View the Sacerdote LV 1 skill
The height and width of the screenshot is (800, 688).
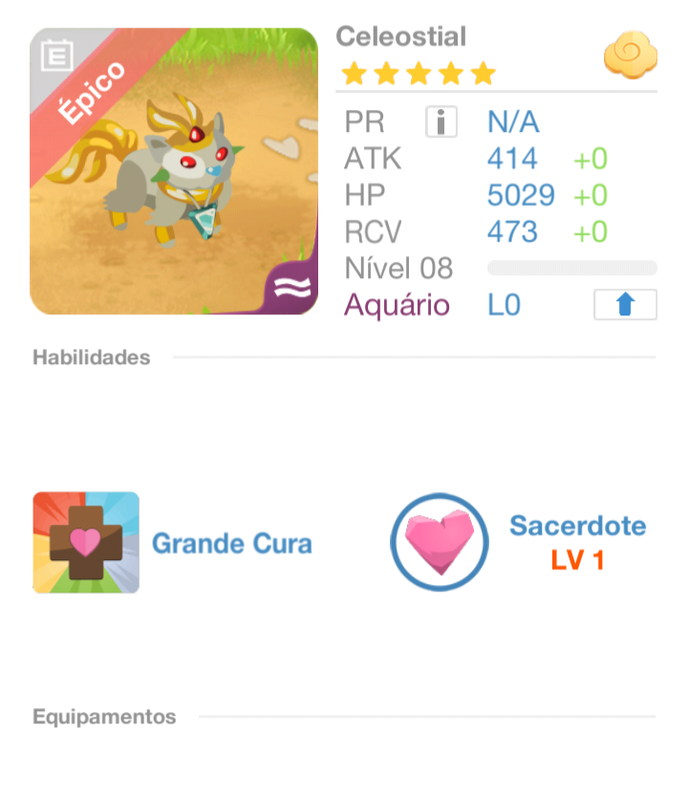440,543
